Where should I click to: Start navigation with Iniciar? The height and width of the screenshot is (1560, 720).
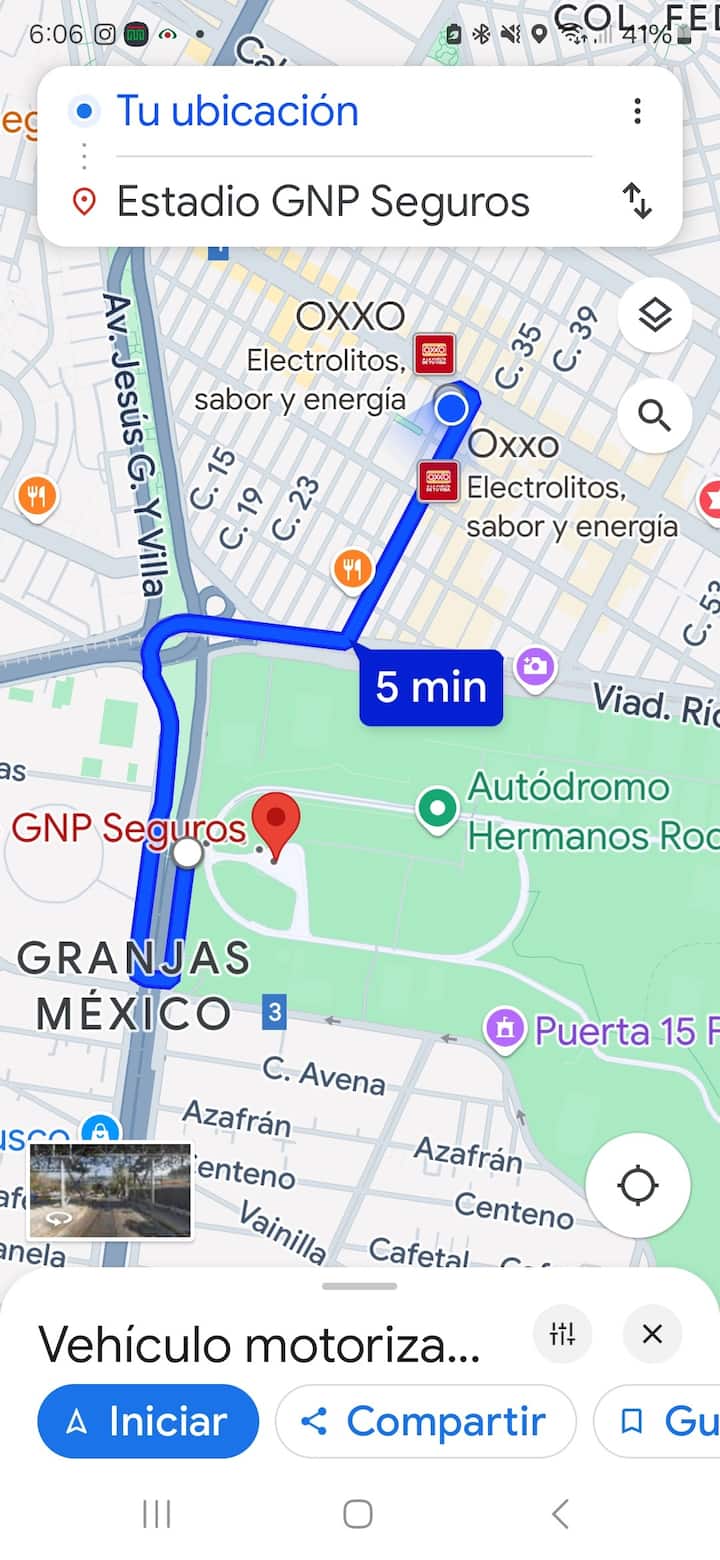point(148,1421)
